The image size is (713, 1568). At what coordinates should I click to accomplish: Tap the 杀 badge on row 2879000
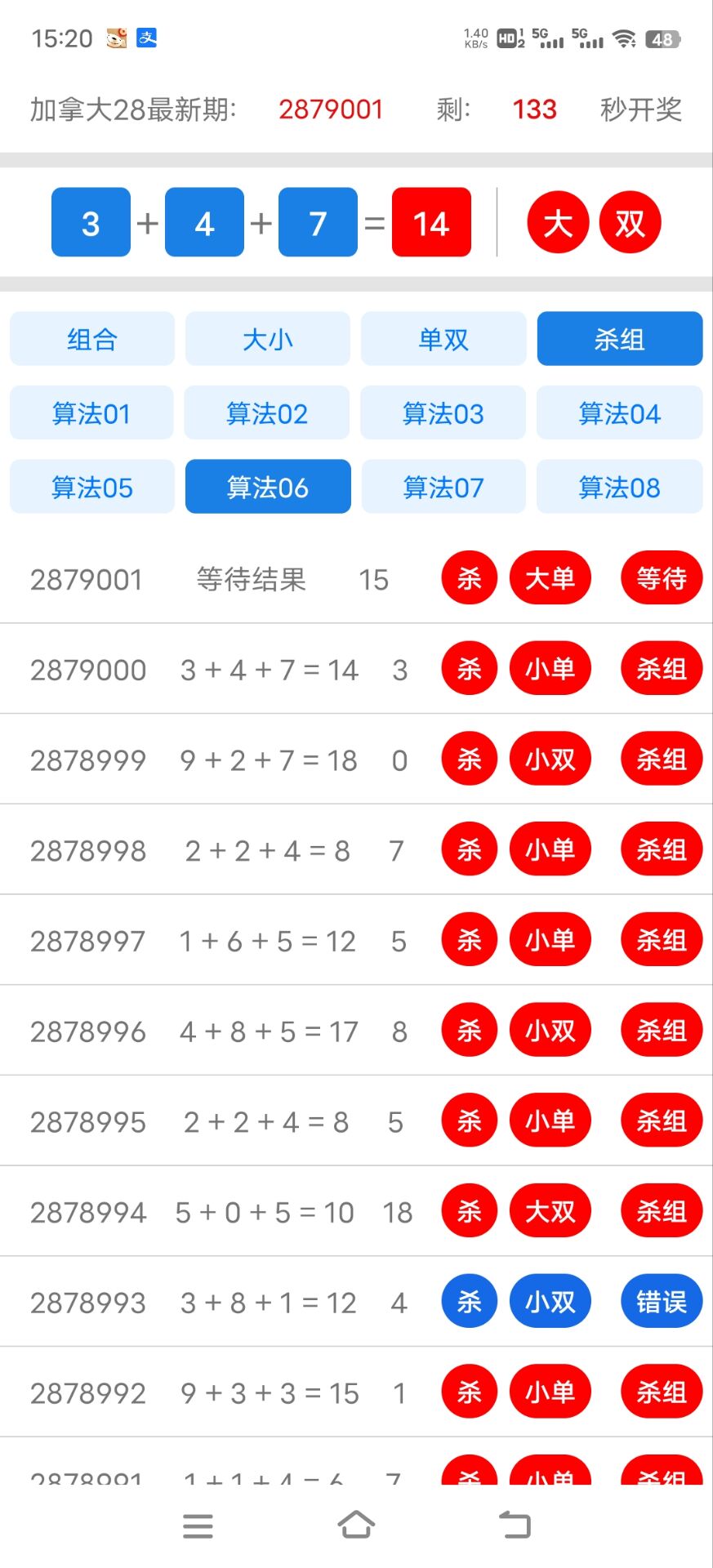tap(468, 668)
